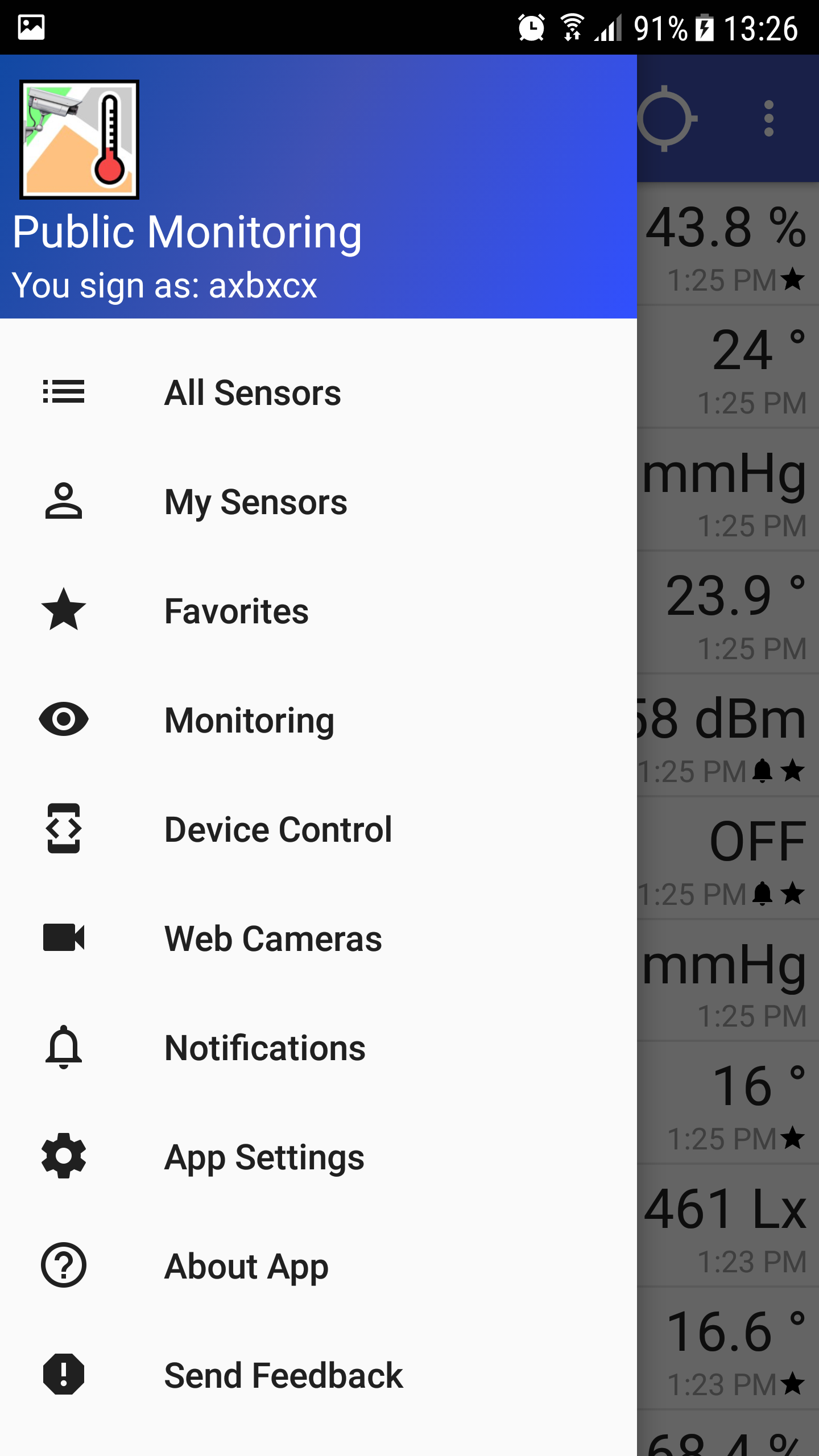Viewport: 819px width, 1456px height.
Task: Open Favorites section
Action: 318,611
